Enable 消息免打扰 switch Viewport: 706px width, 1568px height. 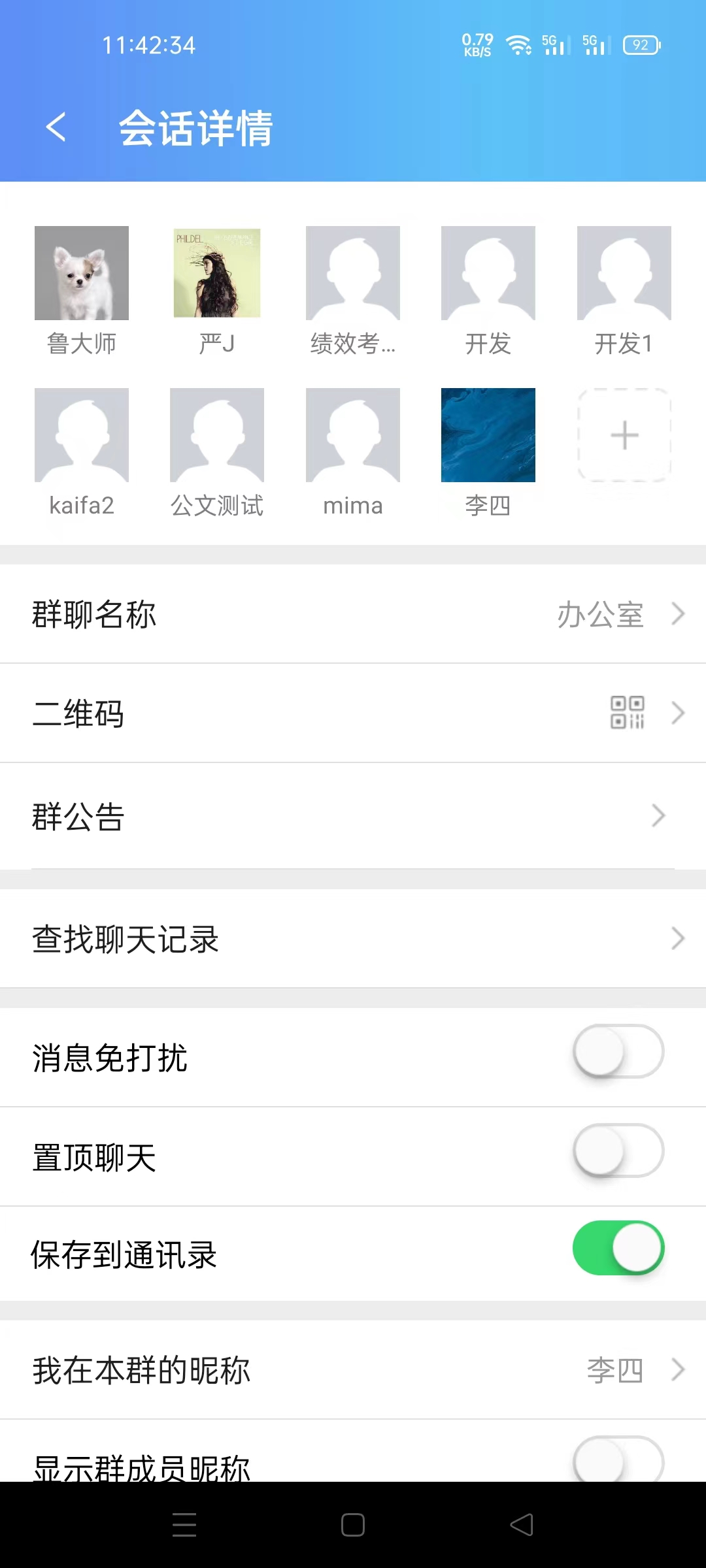[618, 1051]
